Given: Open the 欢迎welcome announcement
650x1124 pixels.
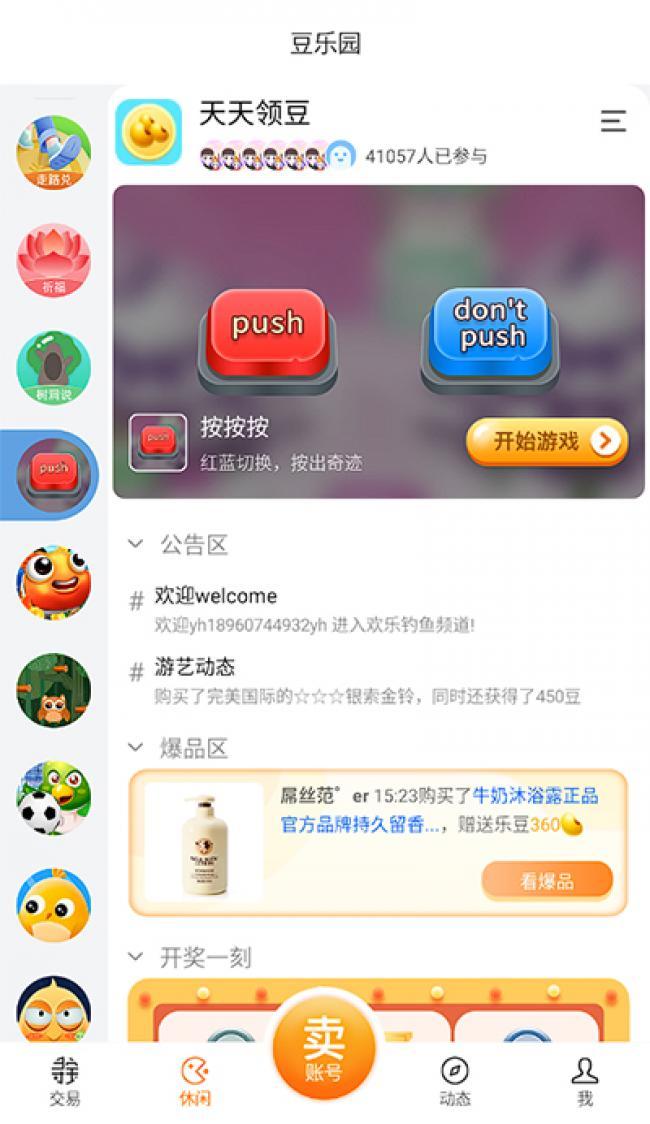Looking at the screenshot, I should pos(216,596).
